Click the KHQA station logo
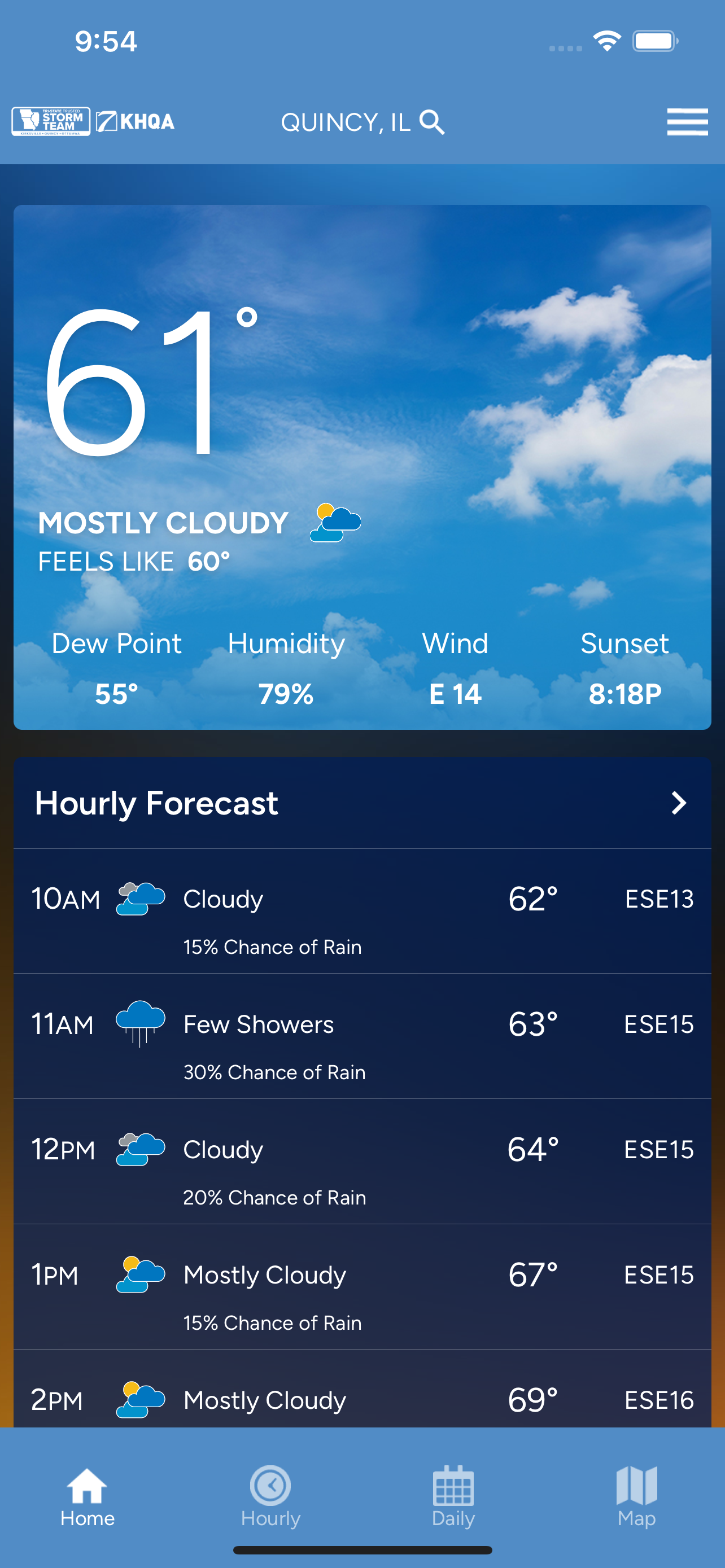Screen dimensions: 725x1568 coord(135,121)
